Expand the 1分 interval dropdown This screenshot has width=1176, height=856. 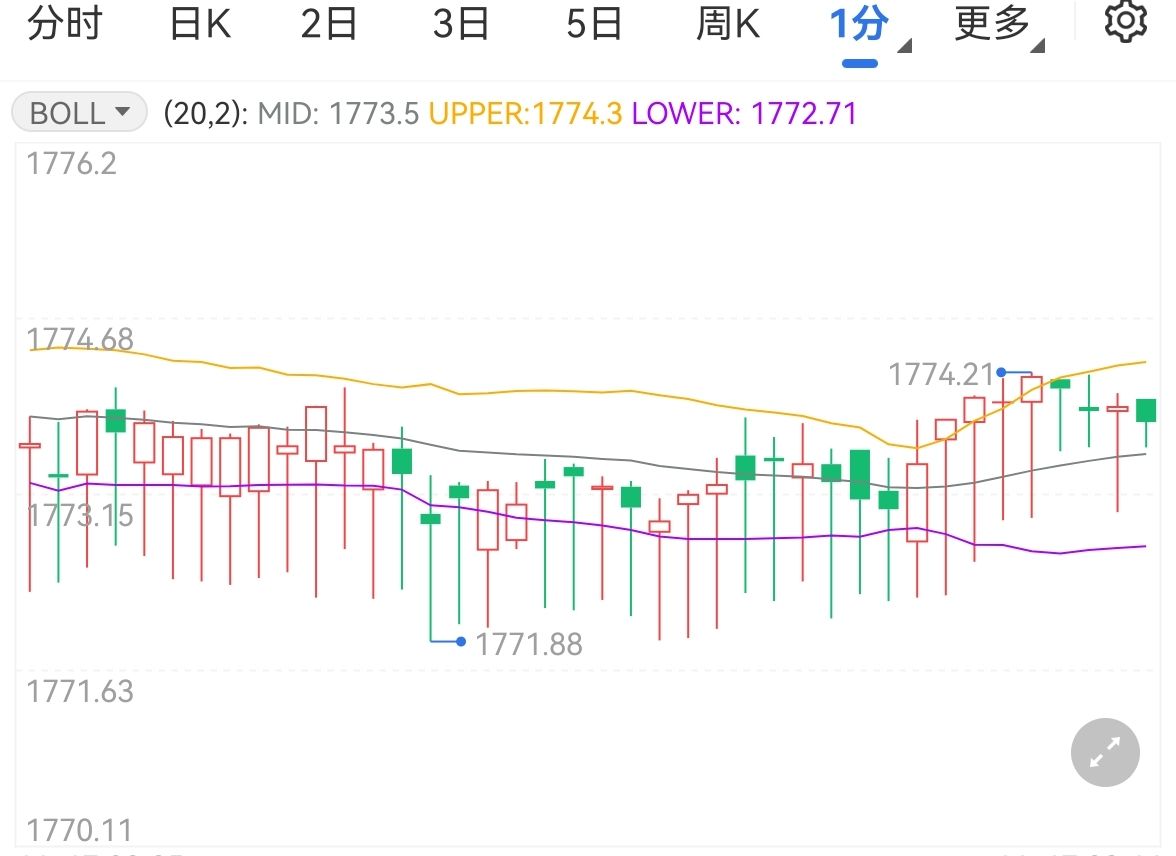pyautogui.click(x=868, y=26)
